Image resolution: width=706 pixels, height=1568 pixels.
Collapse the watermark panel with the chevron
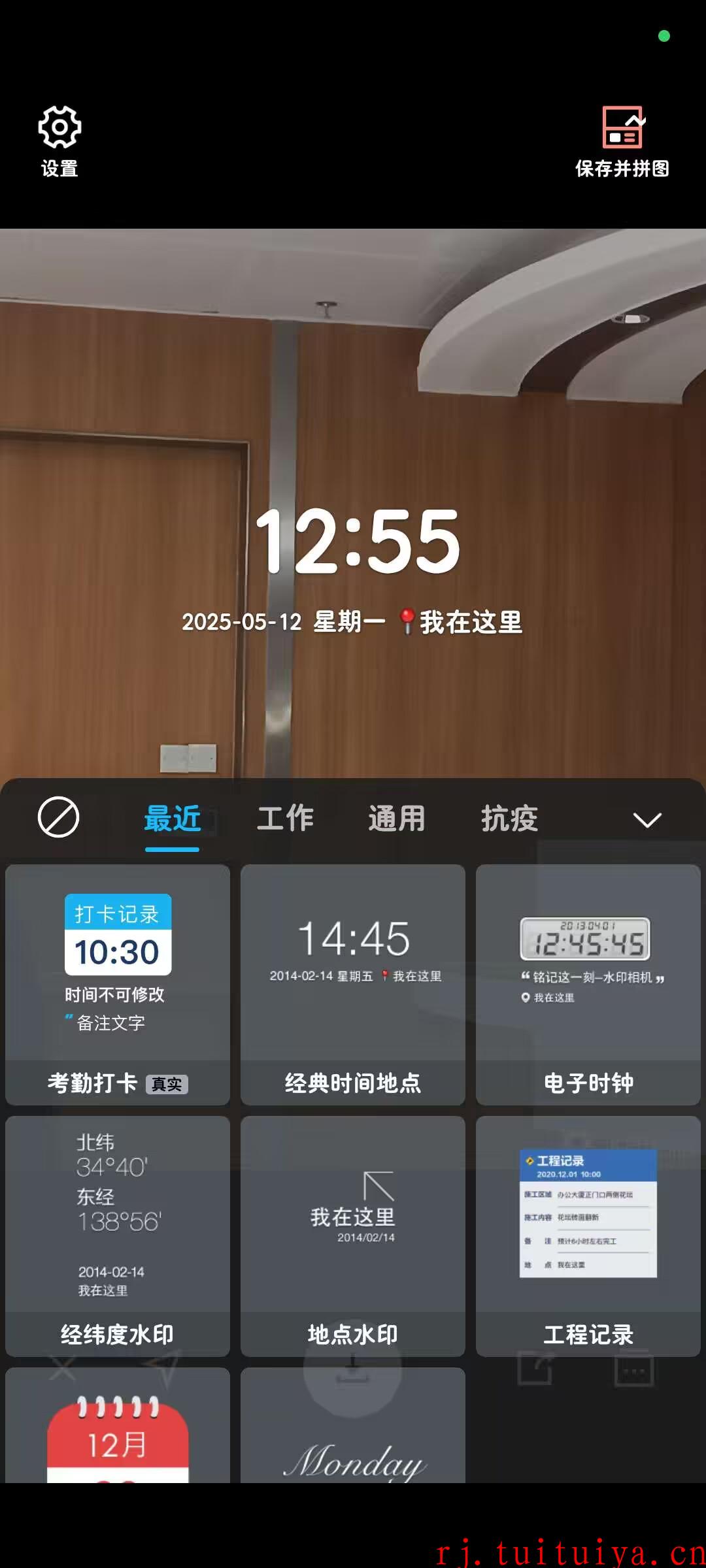(647, 819)
